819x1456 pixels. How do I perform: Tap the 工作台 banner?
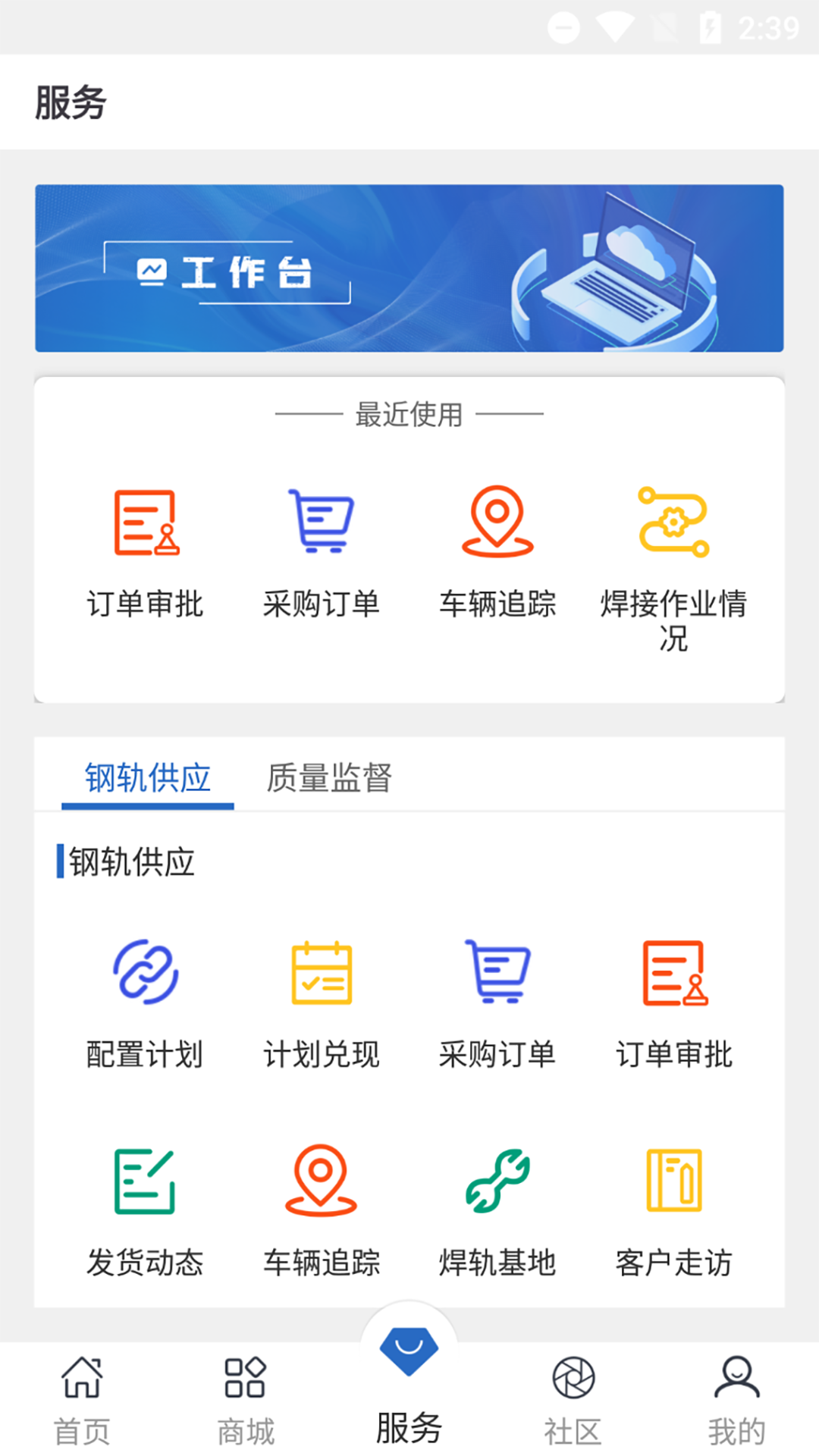coord(409,268)
